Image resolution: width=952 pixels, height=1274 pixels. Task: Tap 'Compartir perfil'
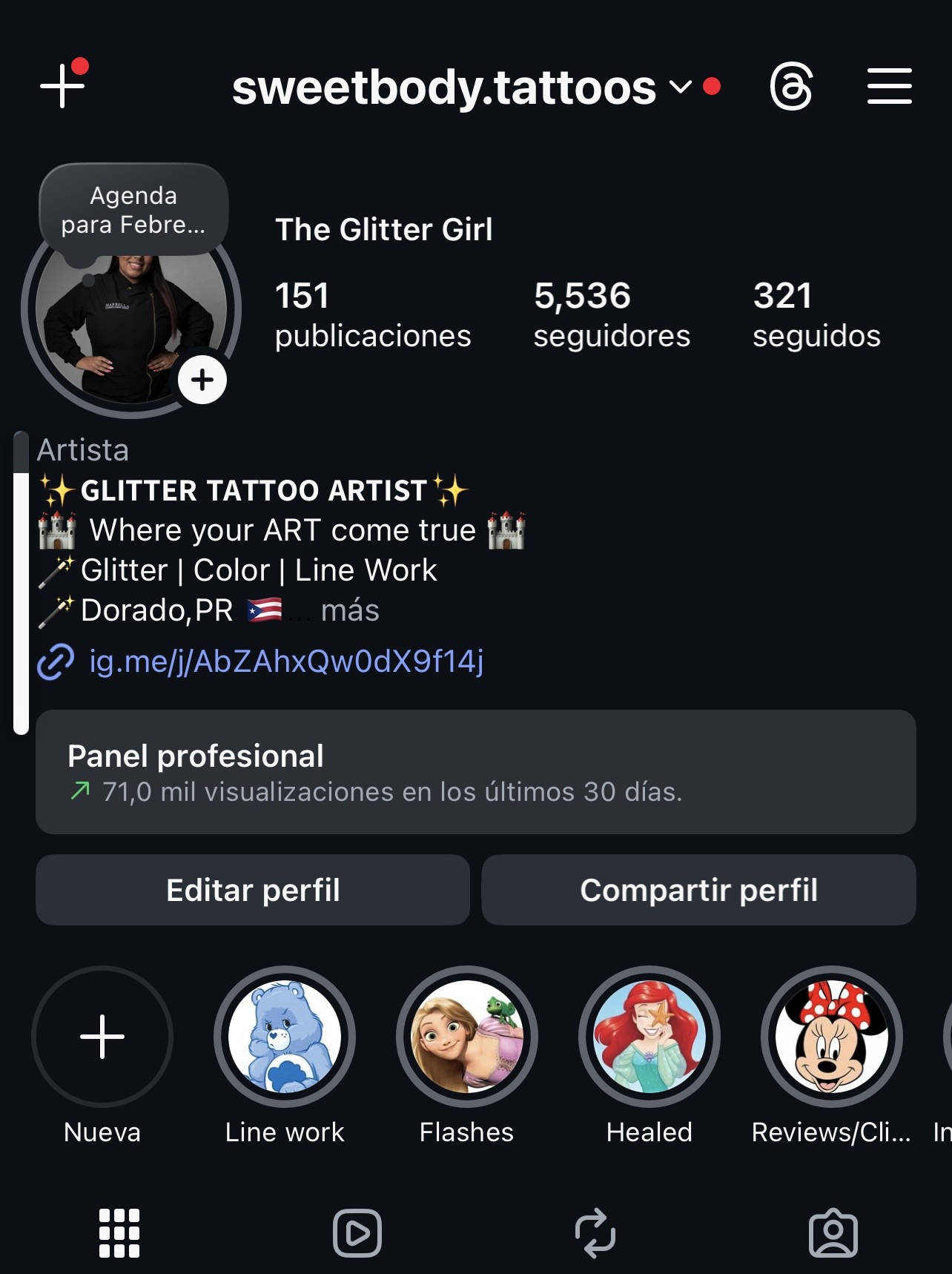tap(699, 890)
